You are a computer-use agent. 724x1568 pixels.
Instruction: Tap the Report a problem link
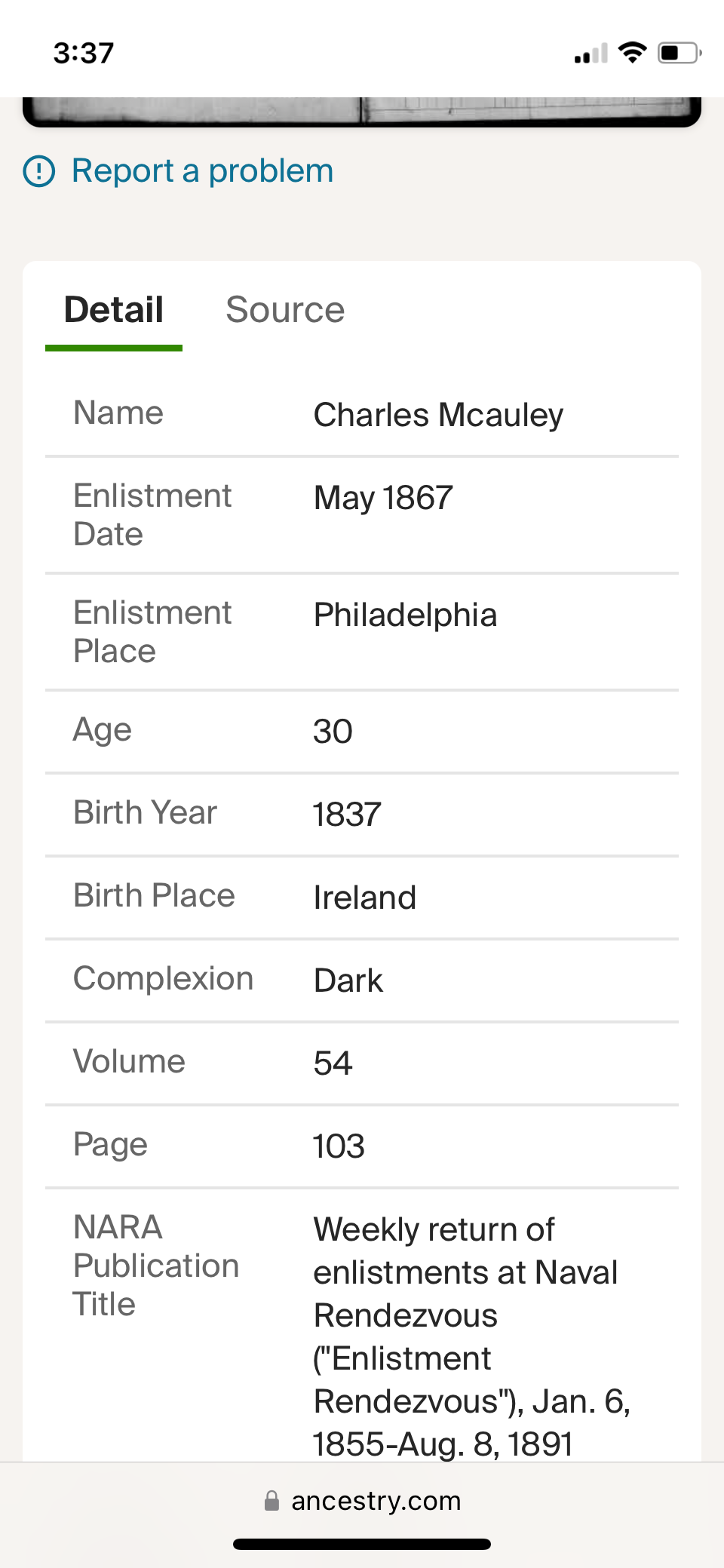(201, 171)
